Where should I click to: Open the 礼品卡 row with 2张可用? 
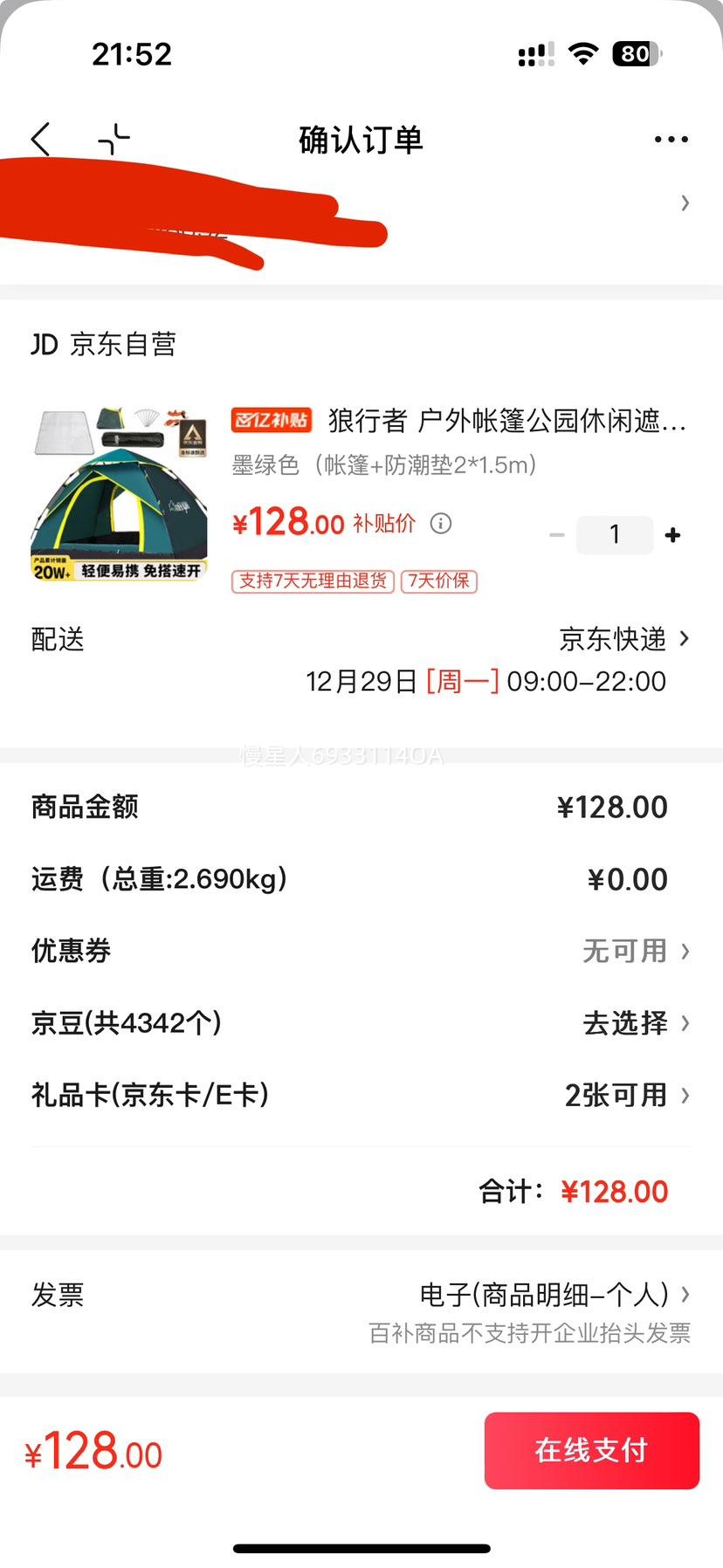625,1095
